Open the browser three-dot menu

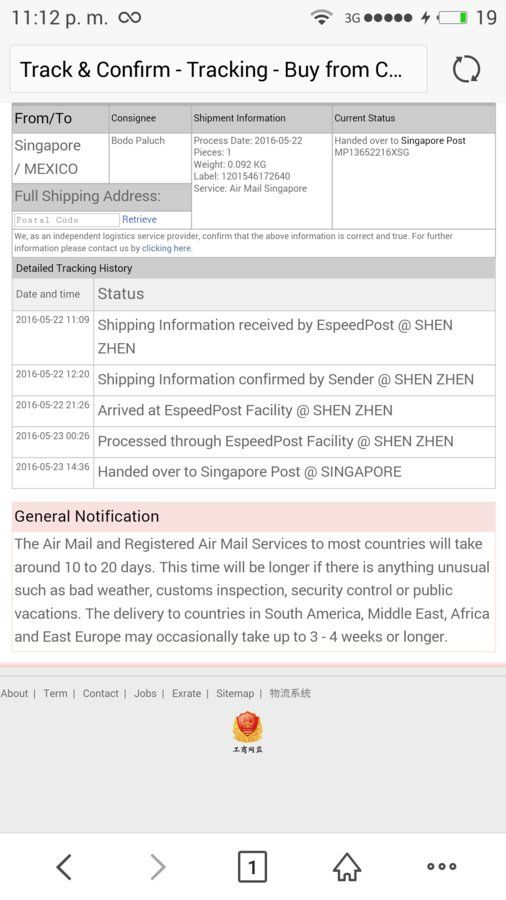tap(442, 867)
